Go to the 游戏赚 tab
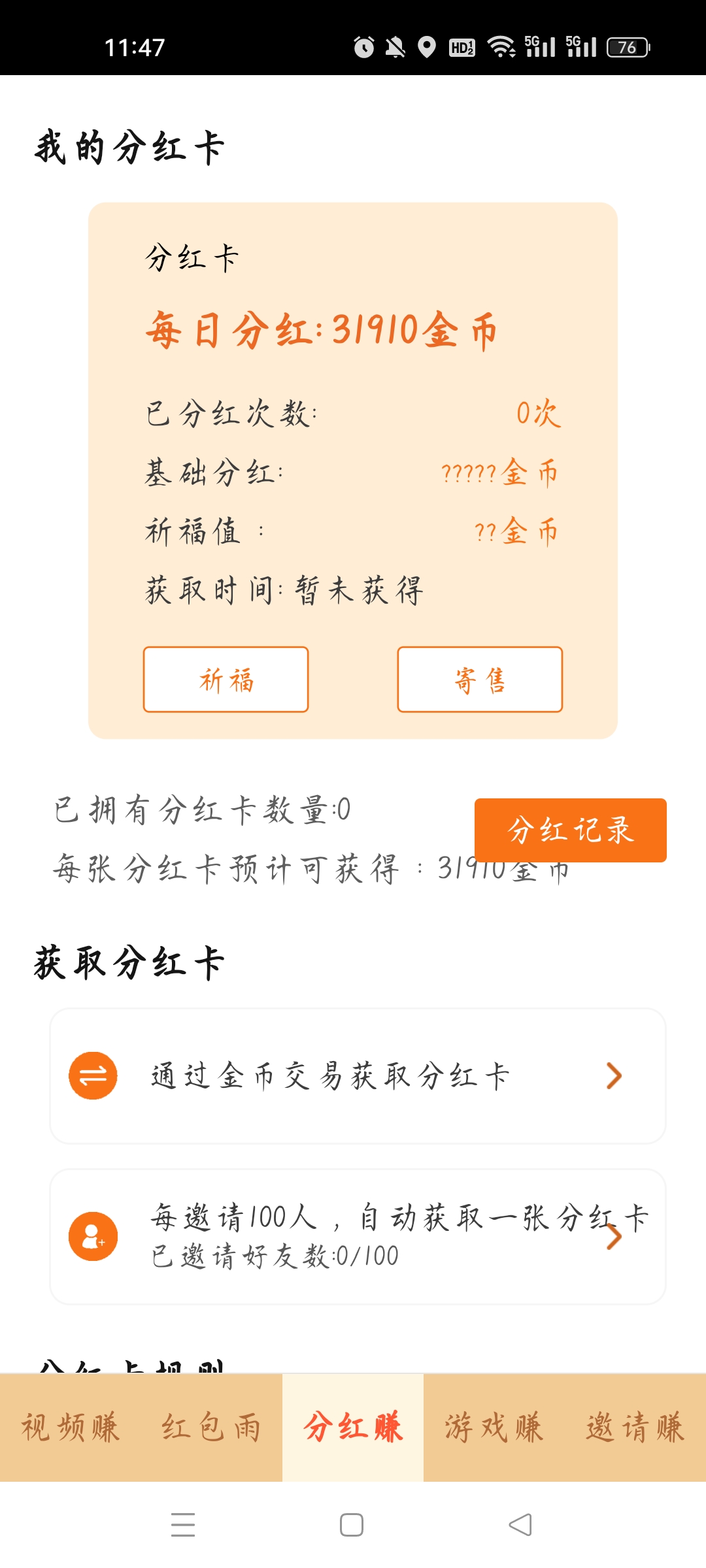This screenshot has width=706, height=1568. coord(494,1428)
